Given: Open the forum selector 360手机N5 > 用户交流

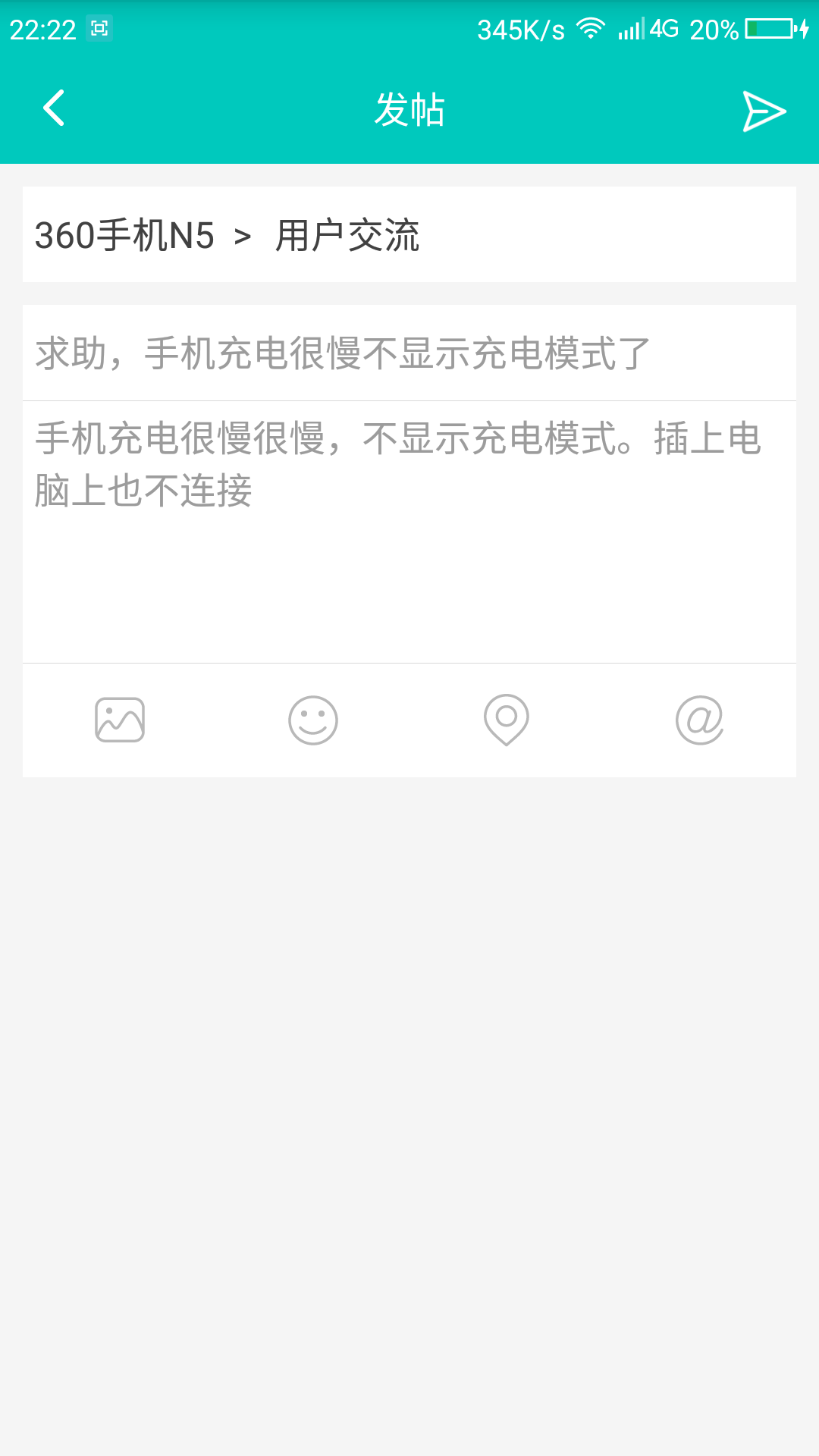Looking at the screenshot, I should pyautogui.click(x=409, y=234).
